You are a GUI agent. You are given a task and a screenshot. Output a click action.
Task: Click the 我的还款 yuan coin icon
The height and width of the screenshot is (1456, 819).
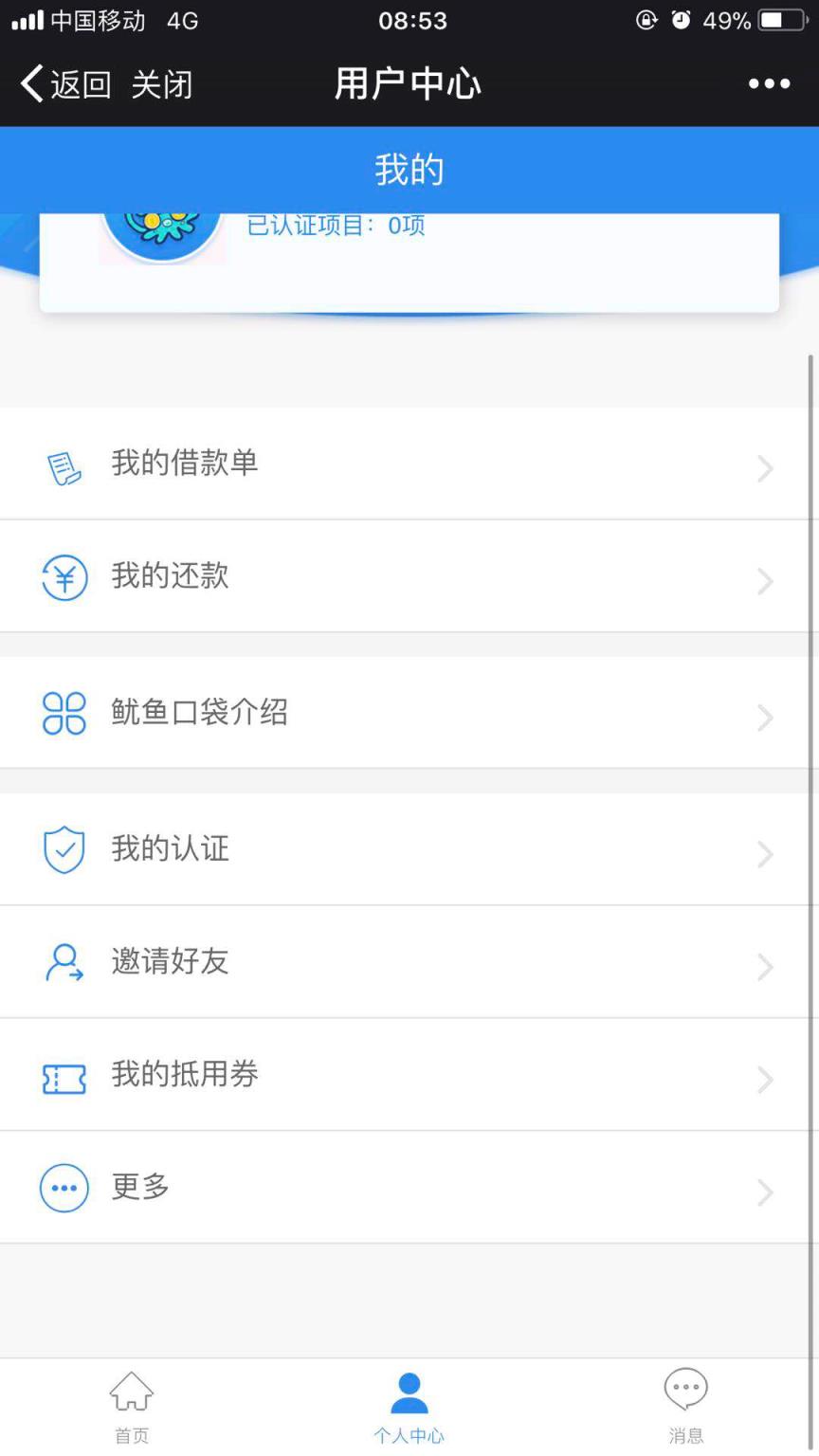64,577
